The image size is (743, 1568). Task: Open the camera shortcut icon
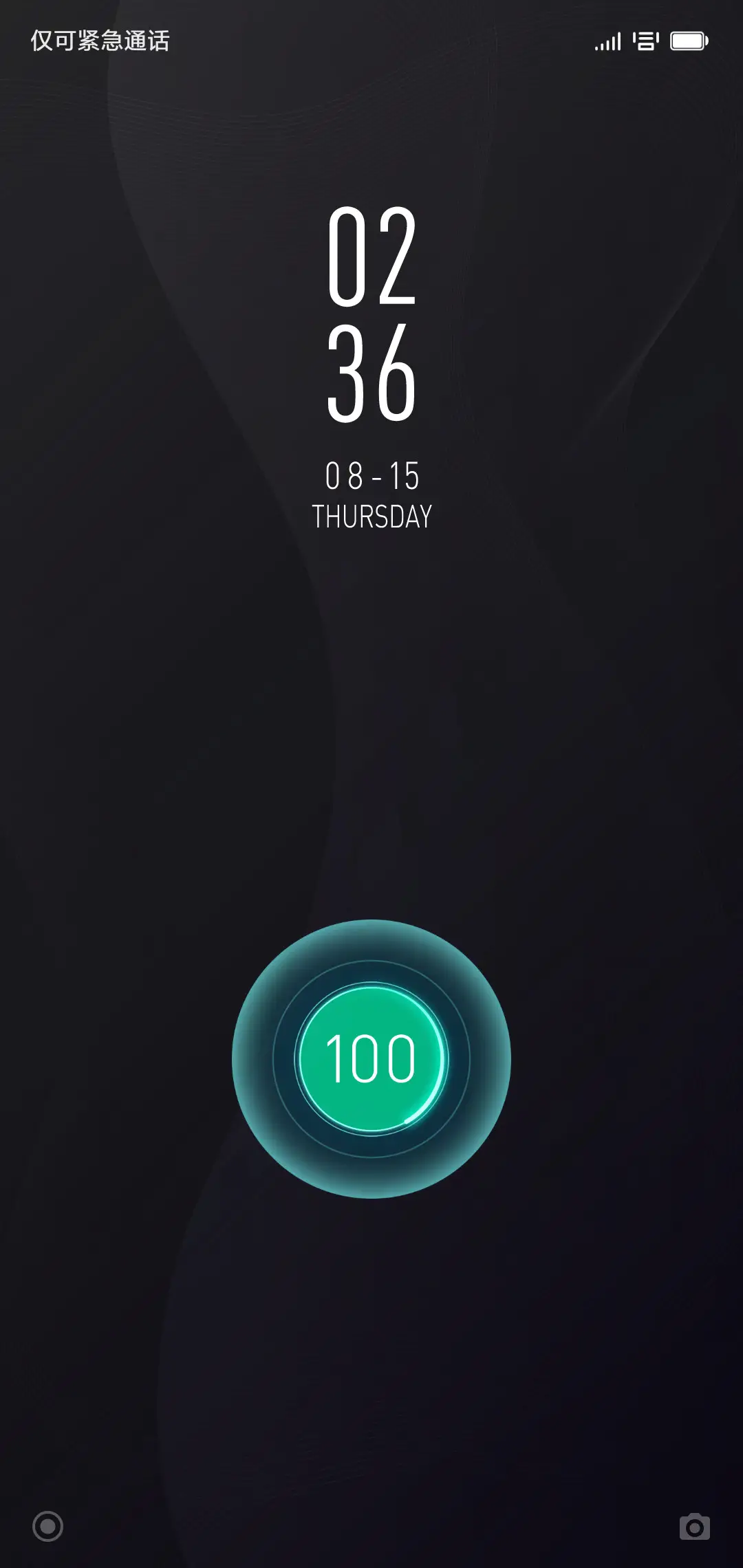[694, 1527]
